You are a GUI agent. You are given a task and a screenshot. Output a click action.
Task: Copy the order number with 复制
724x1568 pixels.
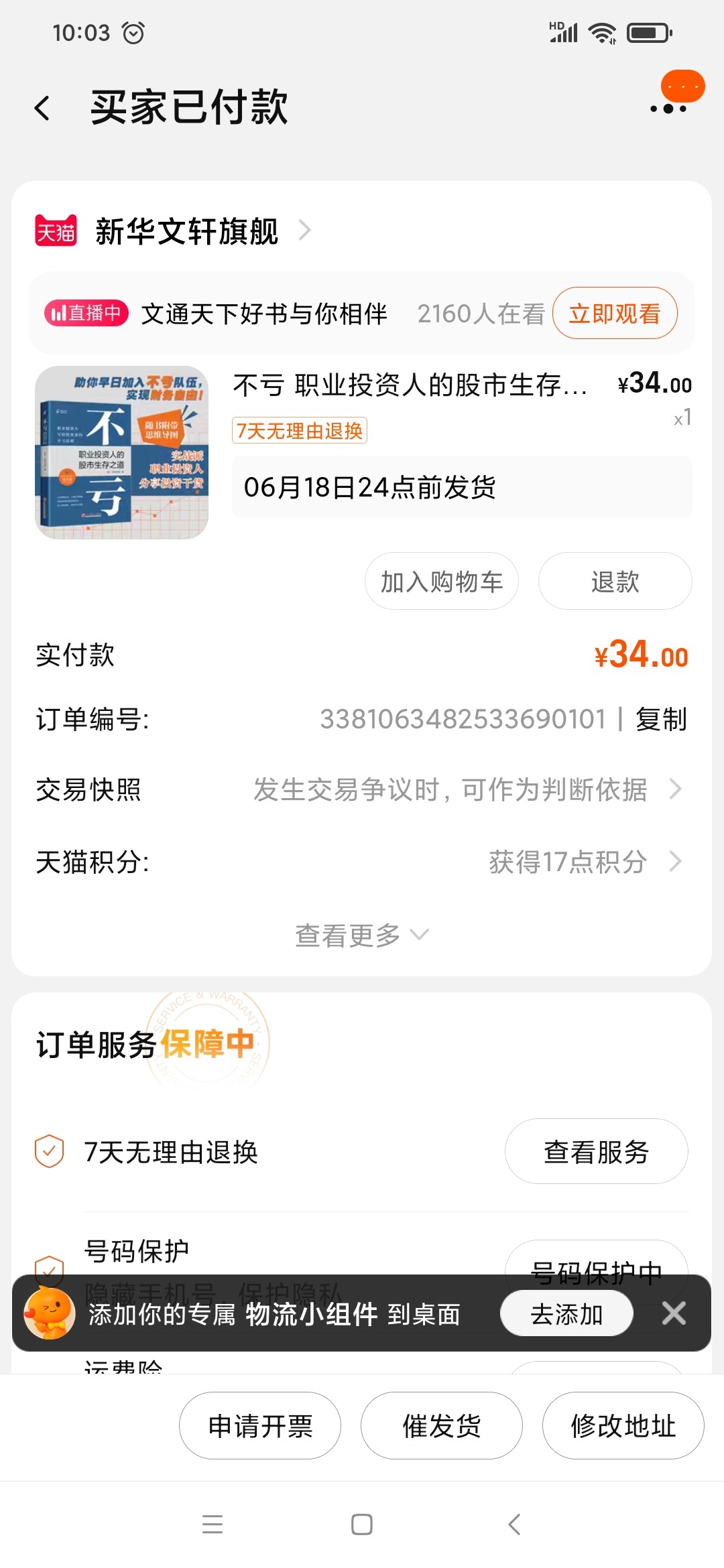click(x=661, y=720)
